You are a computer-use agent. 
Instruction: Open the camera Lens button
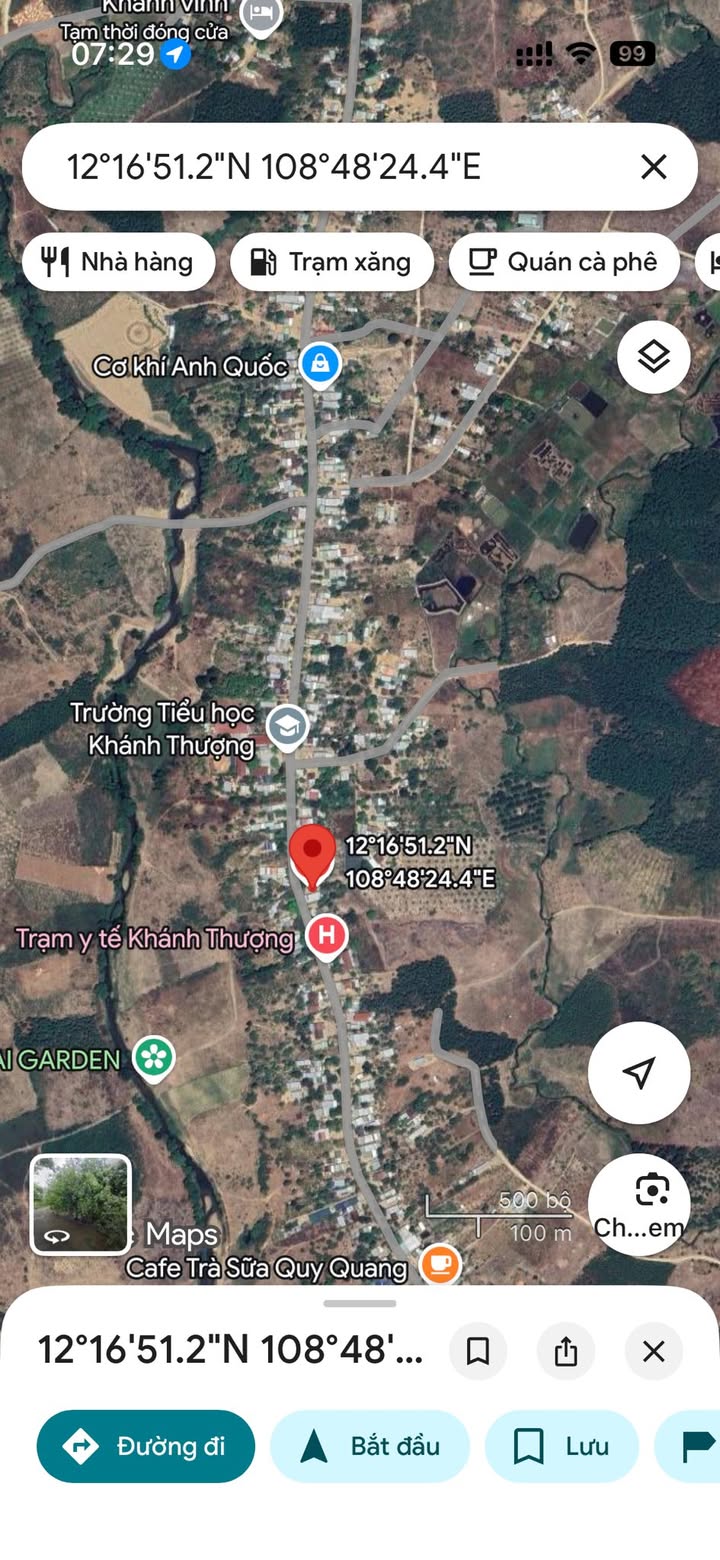639,1204
